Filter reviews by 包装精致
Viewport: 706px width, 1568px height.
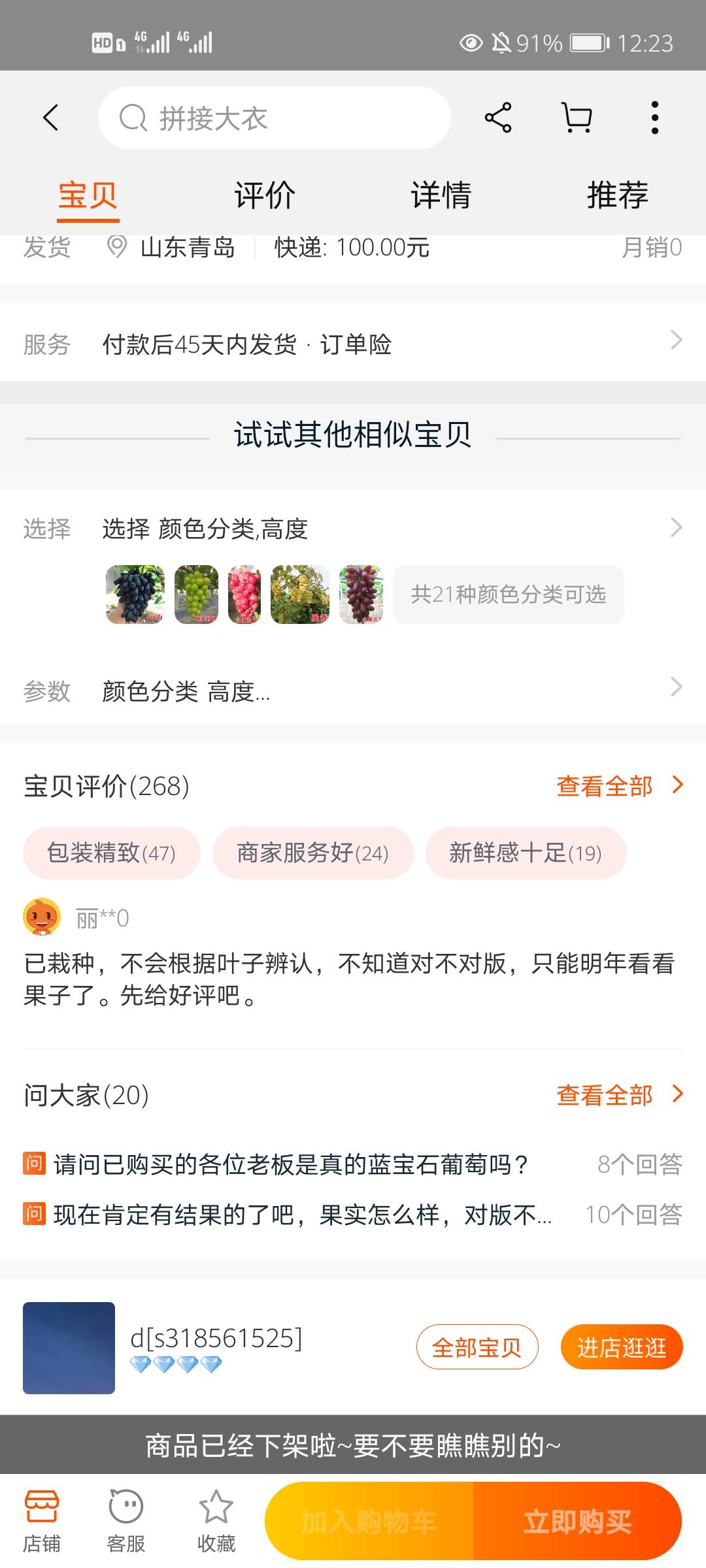point(112,853)
